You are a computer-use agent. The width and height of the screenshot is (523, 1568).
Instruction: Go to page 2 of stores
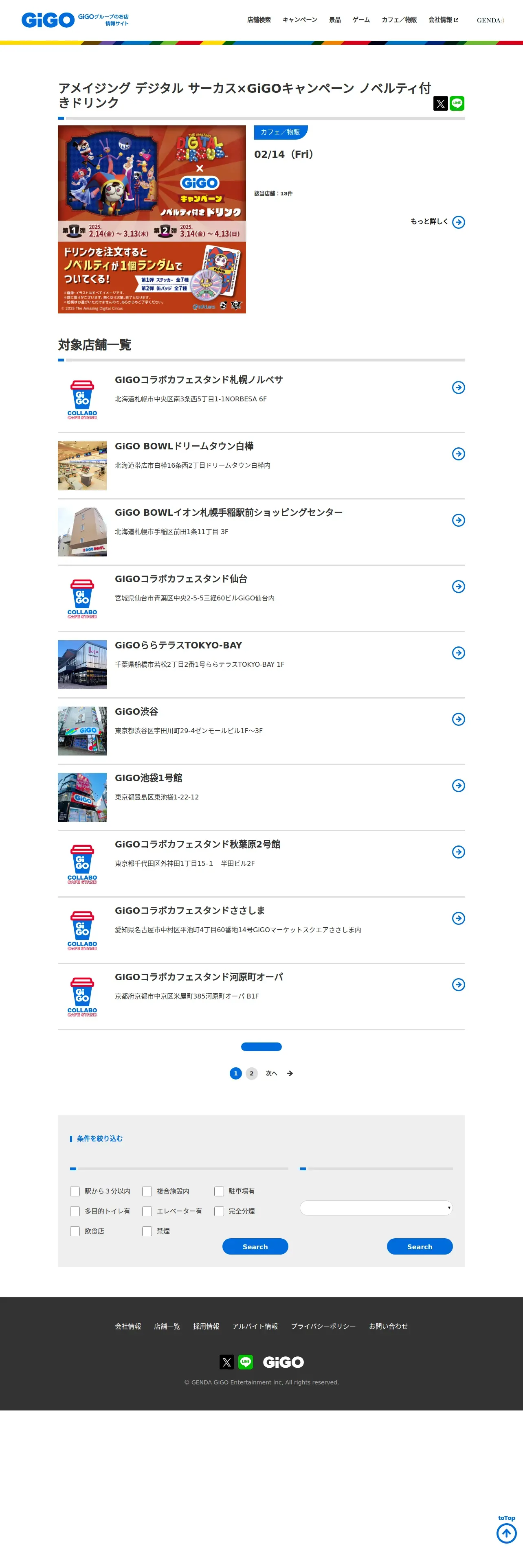coord(251,1073)
